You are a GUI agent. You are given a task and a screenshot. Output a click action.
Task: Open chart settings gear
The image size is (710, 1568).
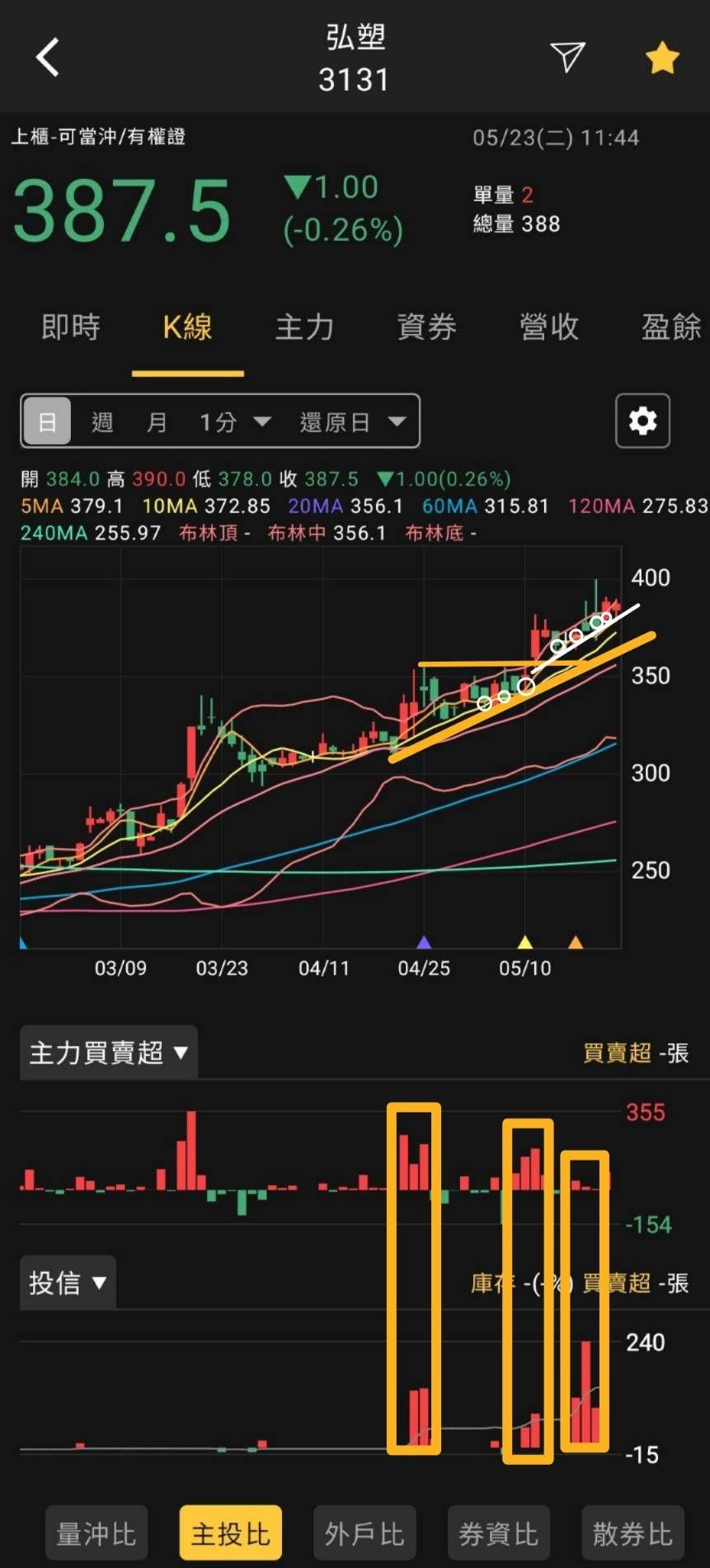click(642, 421)
